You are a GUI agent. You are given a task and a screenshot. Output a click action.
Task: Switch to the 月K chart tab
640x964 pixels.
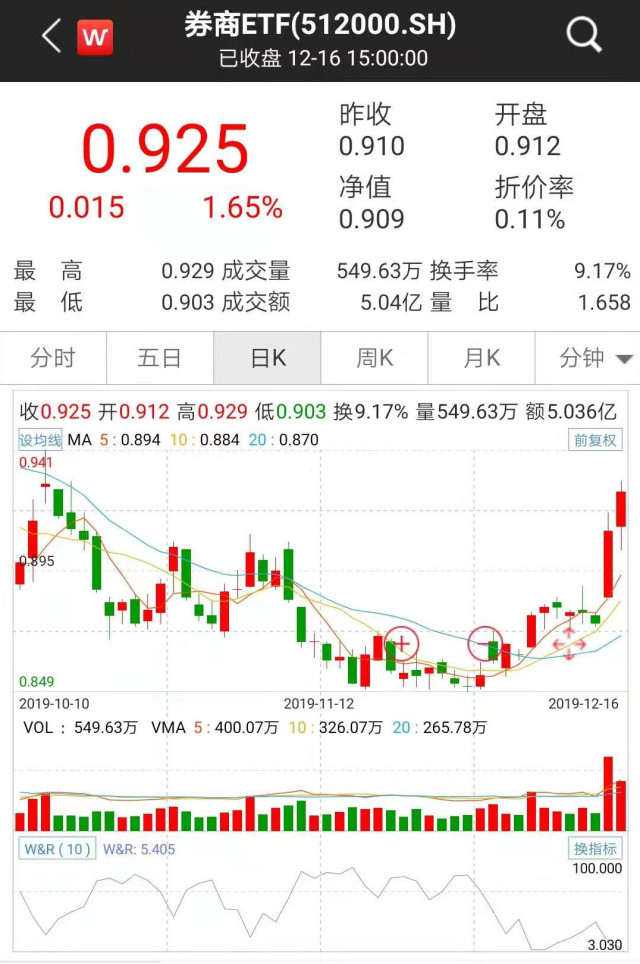481,358
